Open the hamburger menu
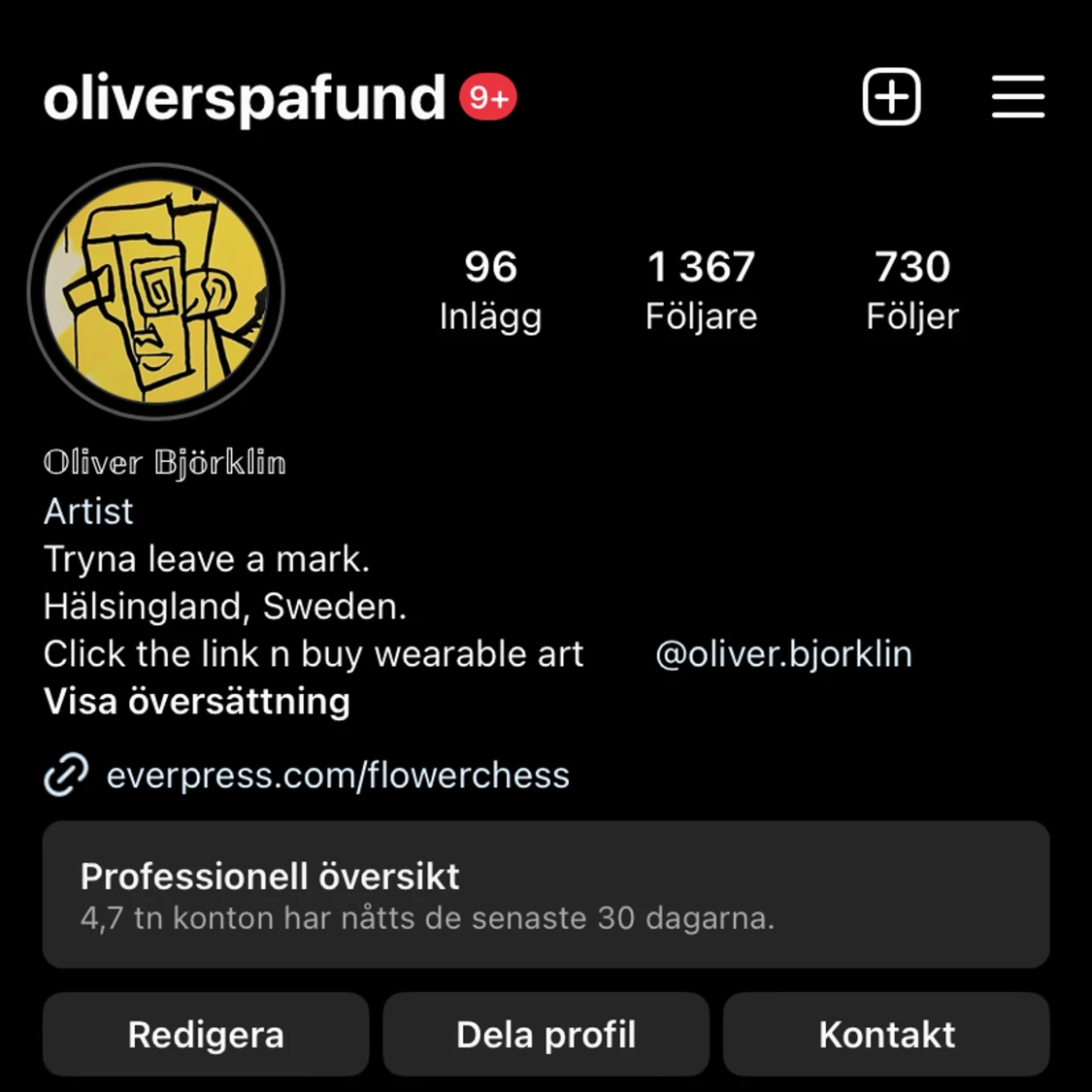 1017,97
